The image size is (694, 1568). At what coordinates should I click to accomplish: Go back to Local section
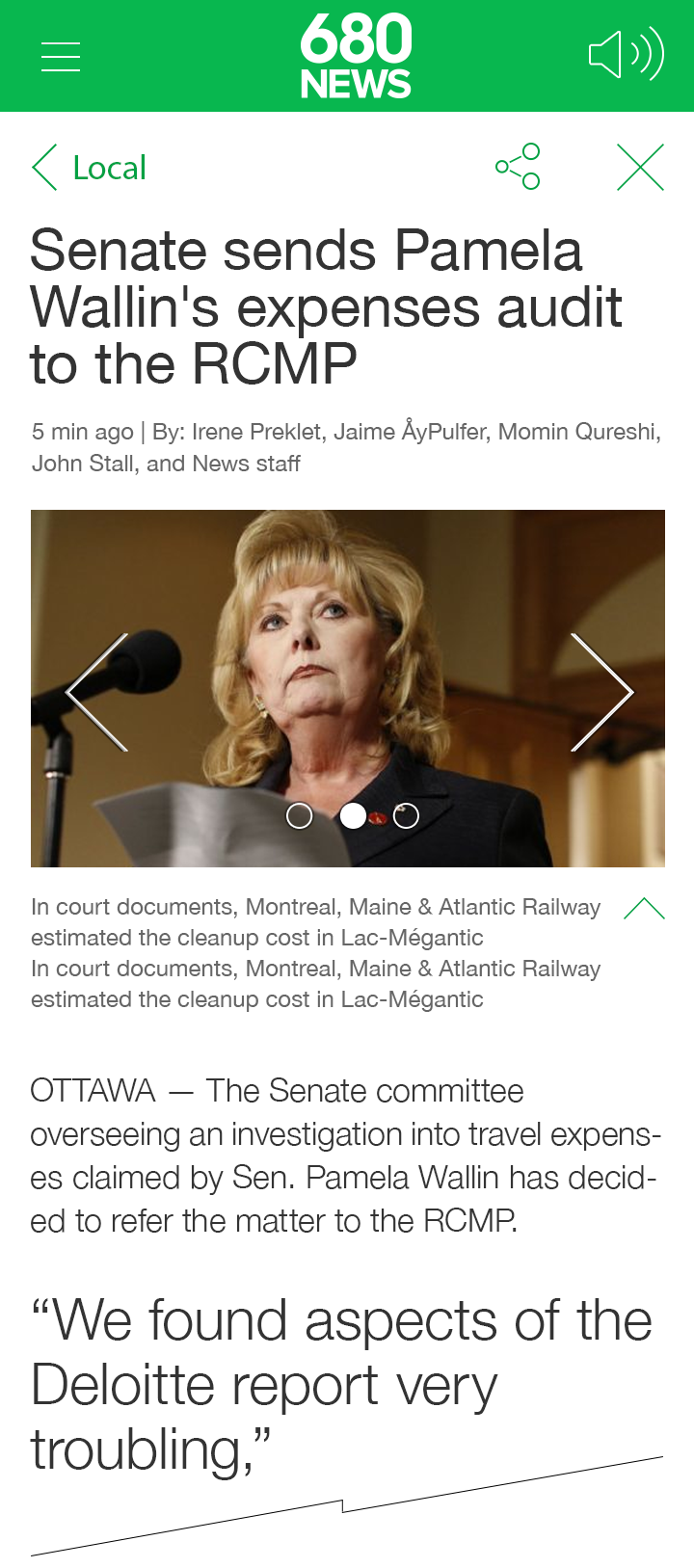pos(89,168)
